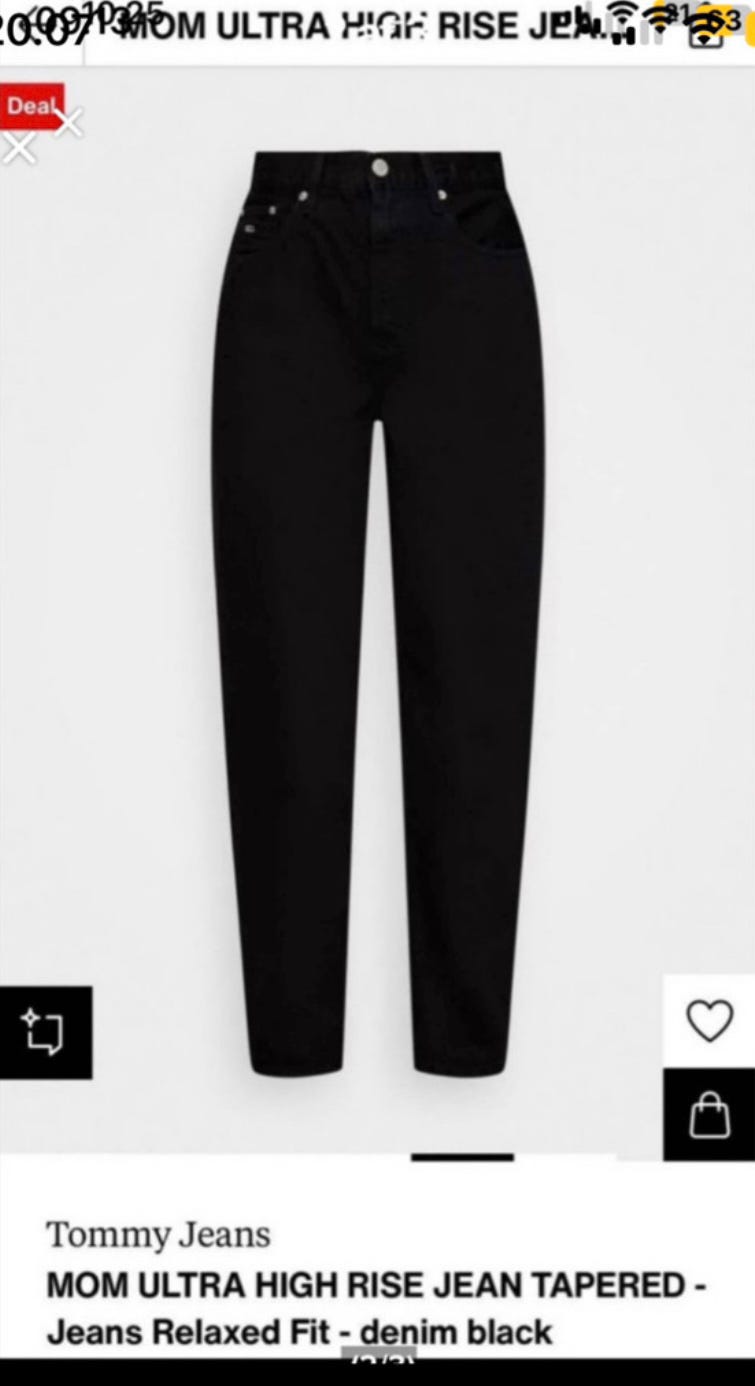Open the black jeans product photo
This screenshot has height=1386, width=755.
point(379,613)
